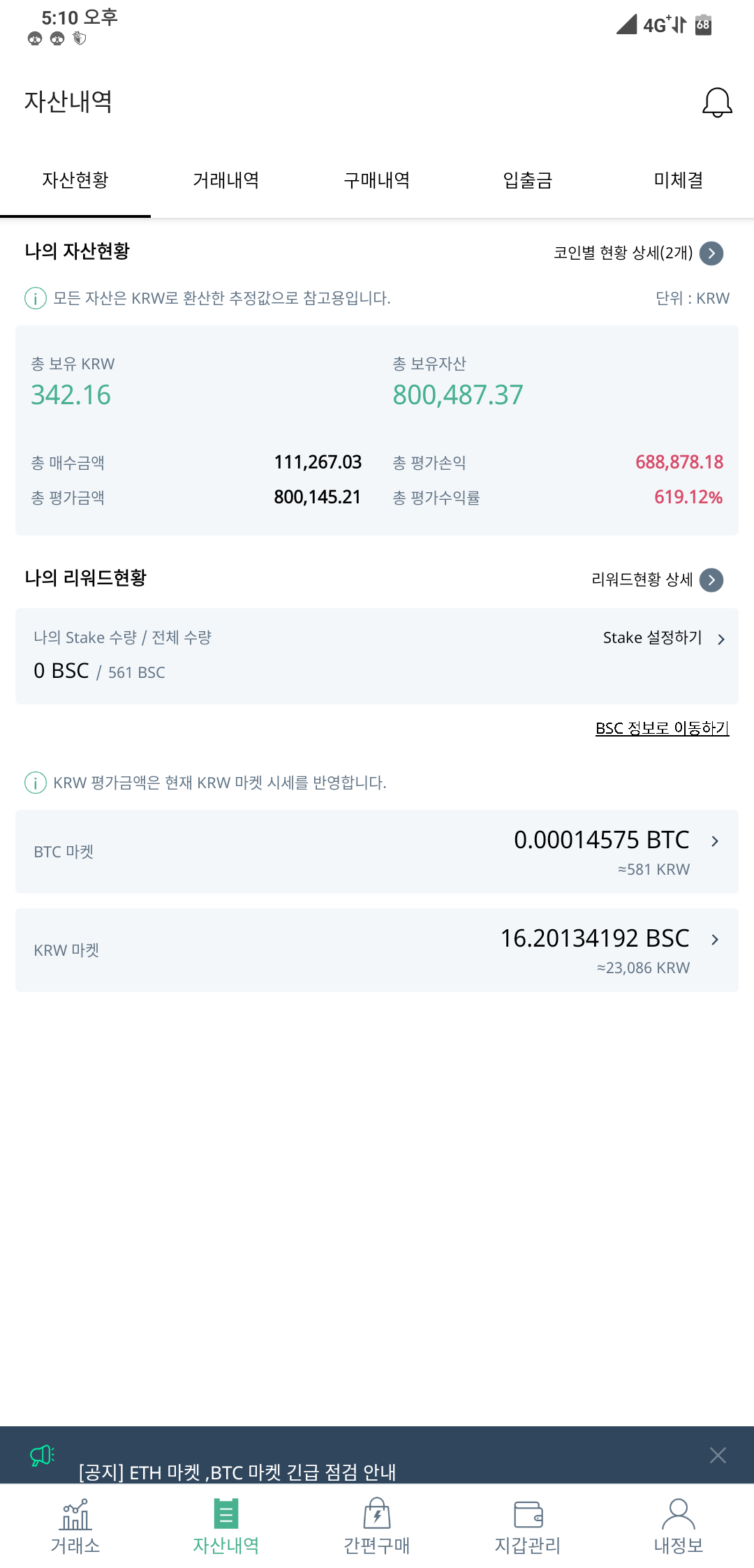Select the 구매내역 tab
754x1568 pixels.
[376, 180]
